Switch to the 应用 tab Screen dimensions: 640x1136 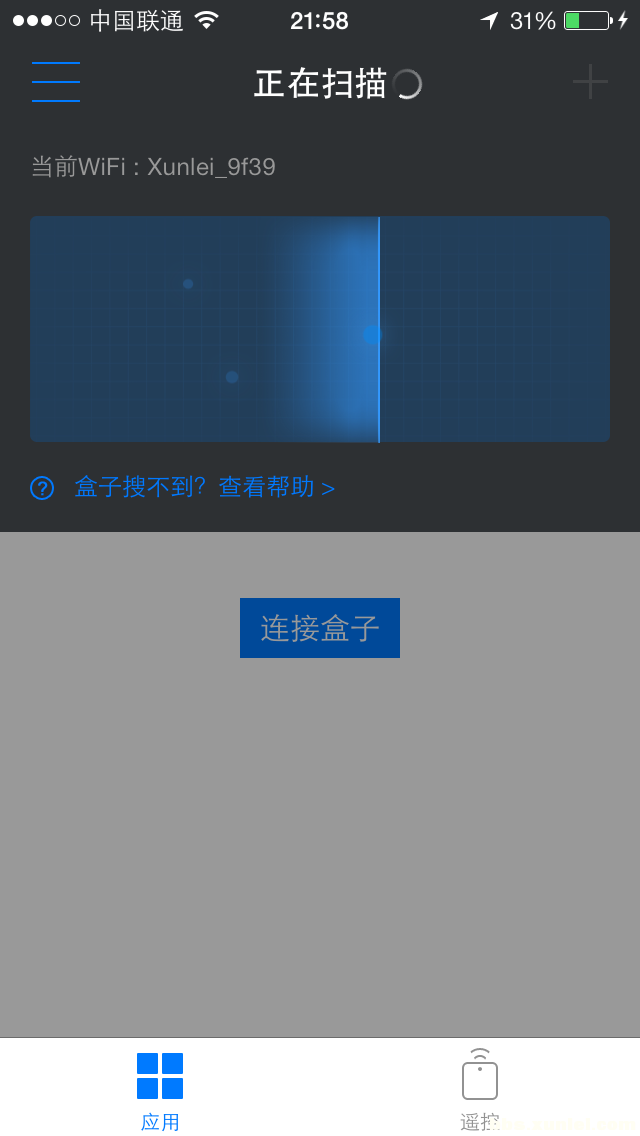click(160, 1088)
